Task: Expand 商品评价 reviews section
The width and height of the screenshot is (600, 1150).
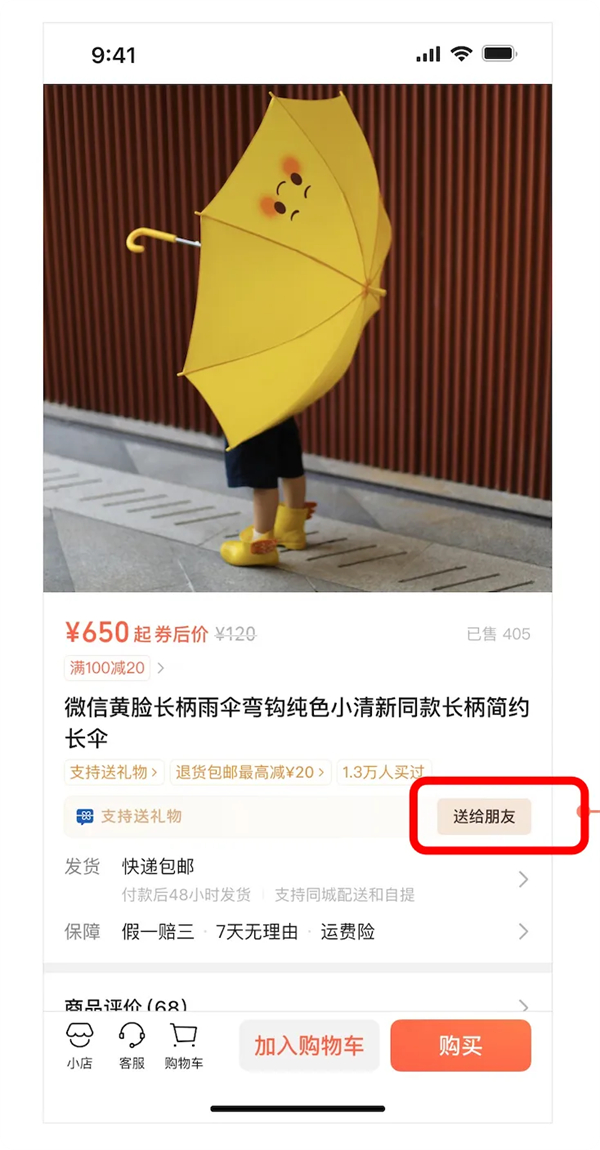Action: tap(297, 1005)
